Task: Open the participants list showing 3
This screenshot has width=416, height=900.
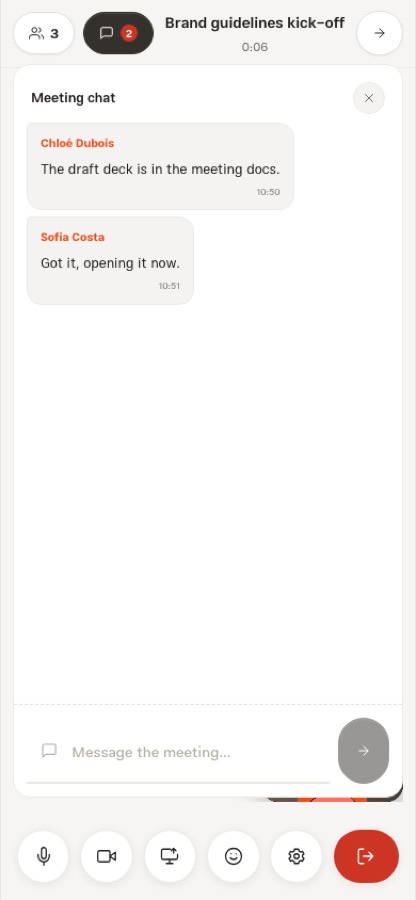Action: 44,33
